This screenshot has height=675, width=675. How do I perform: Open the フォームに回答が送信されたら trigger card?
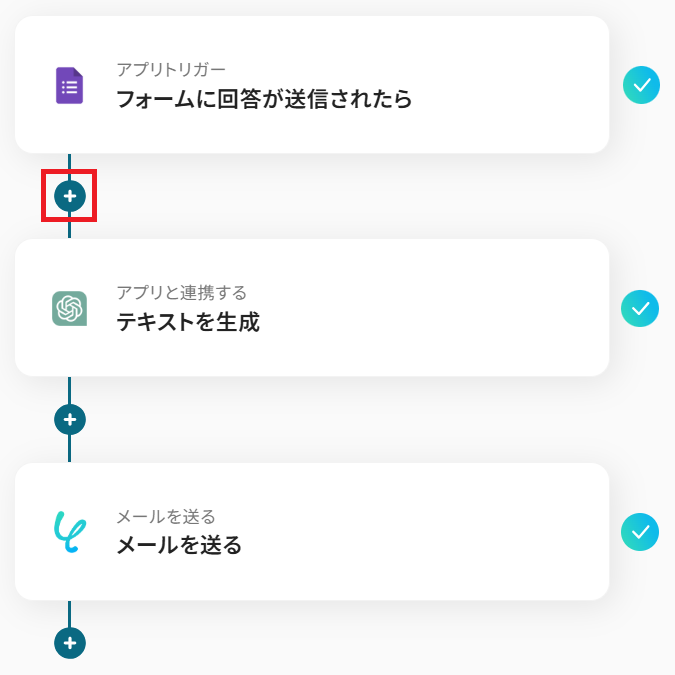tap(311, 86)
